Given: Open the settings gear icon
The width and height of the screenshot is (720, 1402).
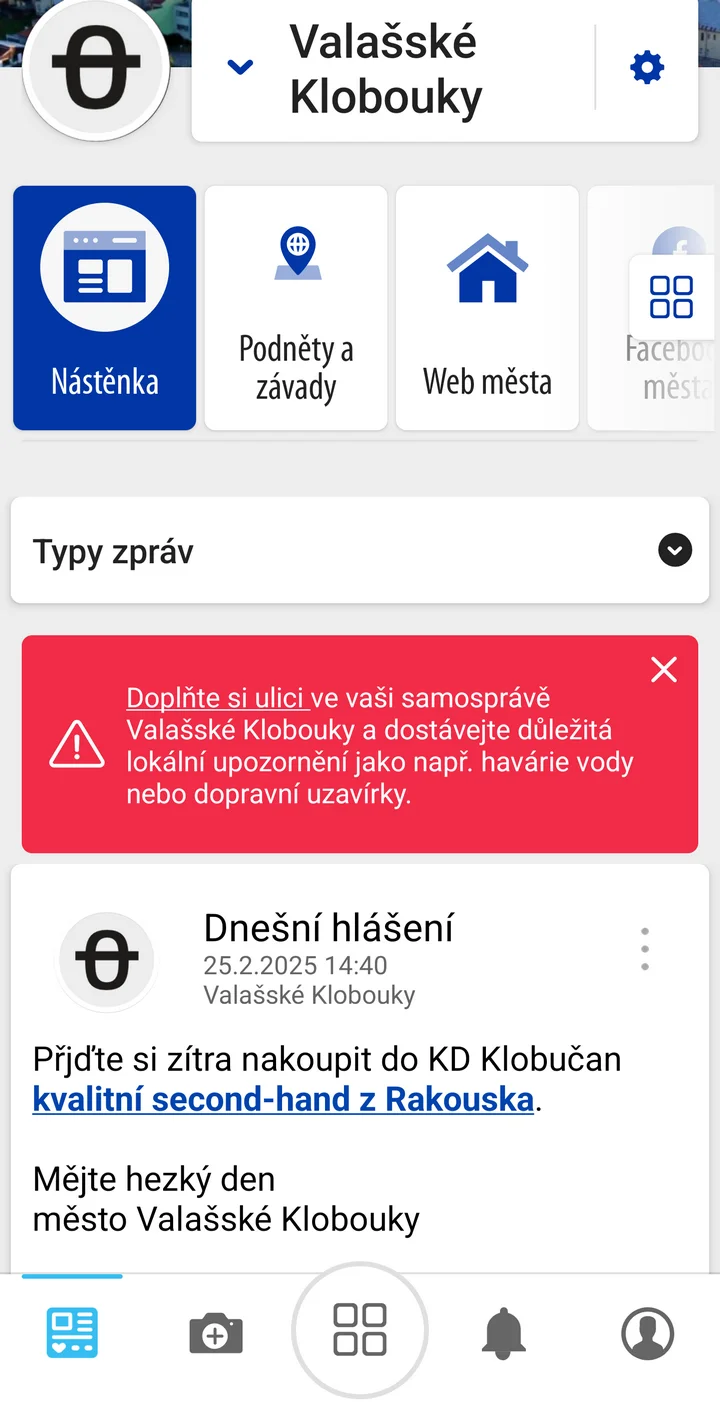Looking at the screenshot, I should pyautogui.click(x=647, y=68).
